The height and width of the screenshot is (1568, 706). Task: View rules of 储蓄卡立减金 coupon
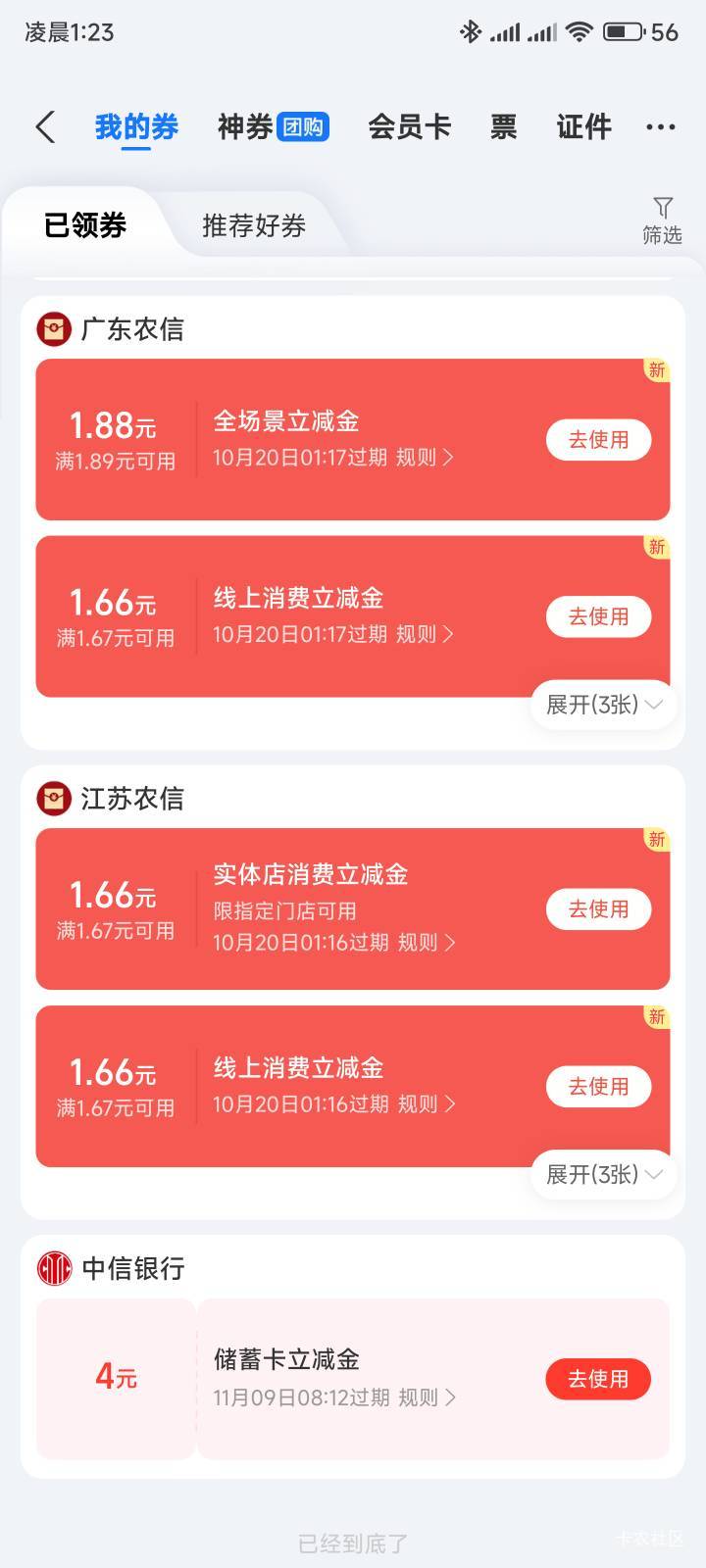click(428, 1397)
